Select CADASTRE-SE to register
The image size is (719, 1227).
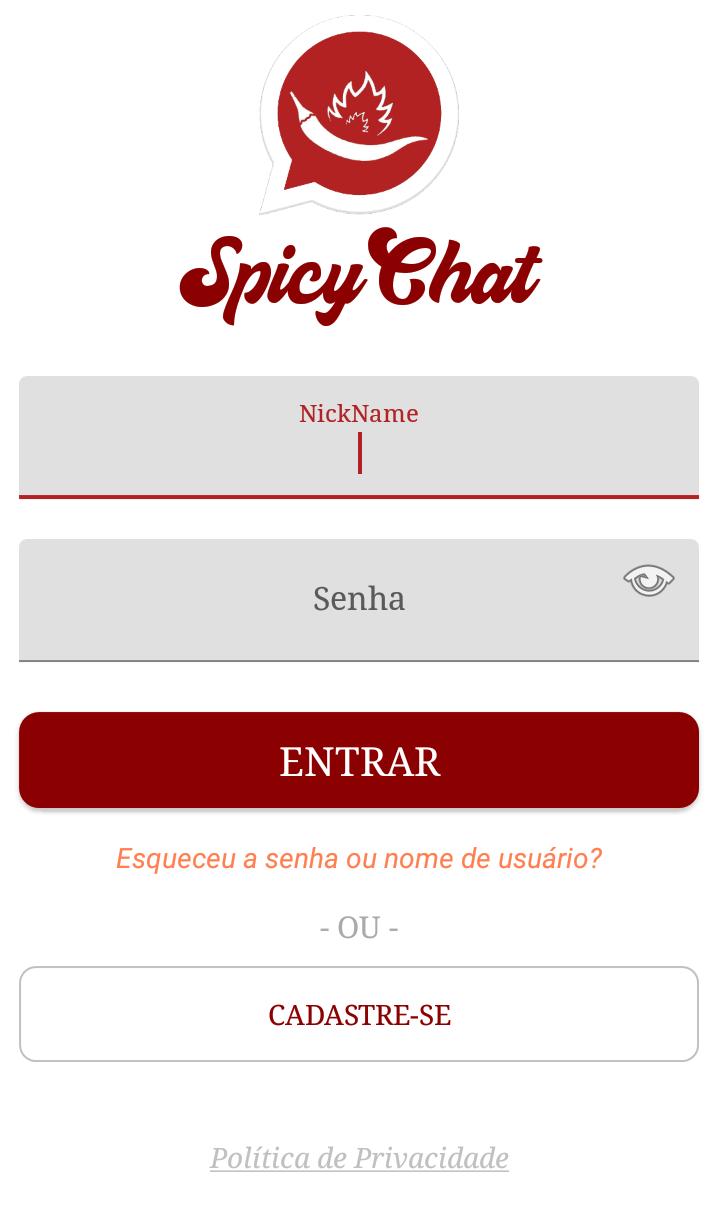click(358, 1014)
